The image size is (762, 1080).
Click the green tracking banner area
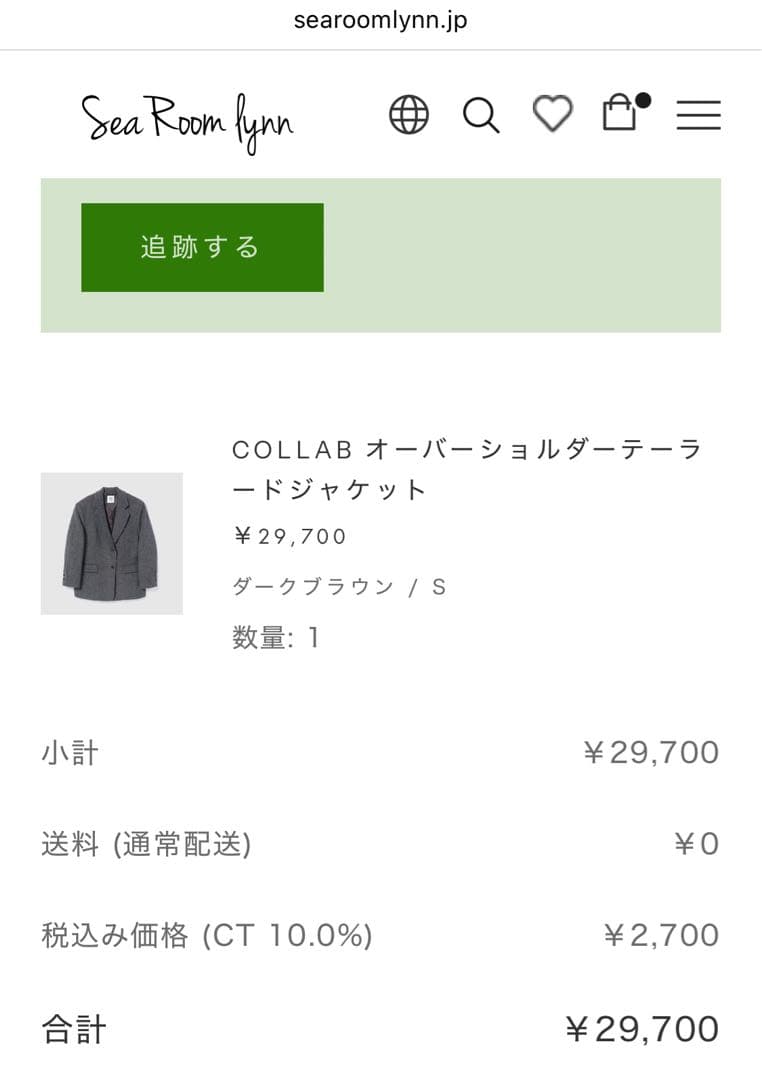point(201,246)
